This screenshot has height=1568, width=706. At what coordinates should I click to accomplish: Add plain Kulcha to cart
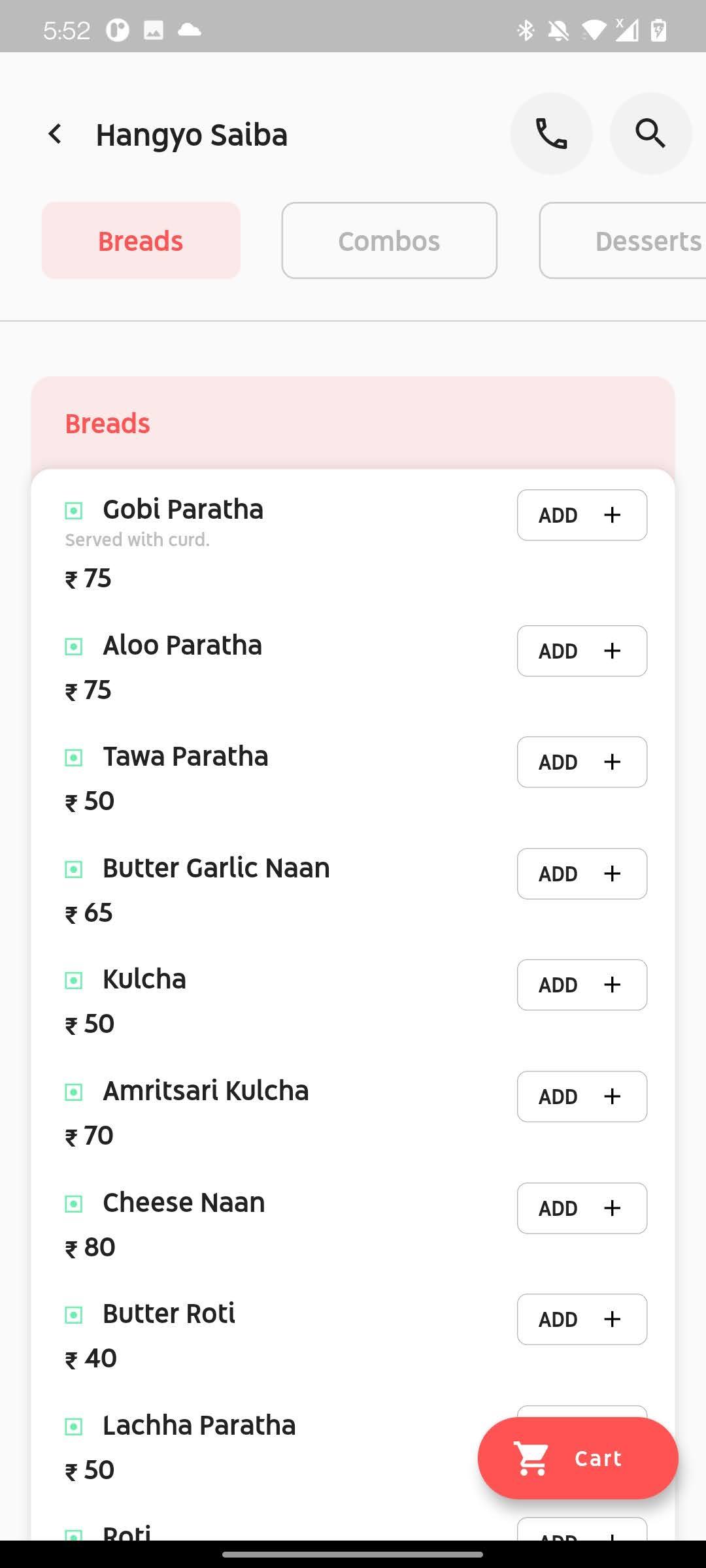click(x=582, y=985)
